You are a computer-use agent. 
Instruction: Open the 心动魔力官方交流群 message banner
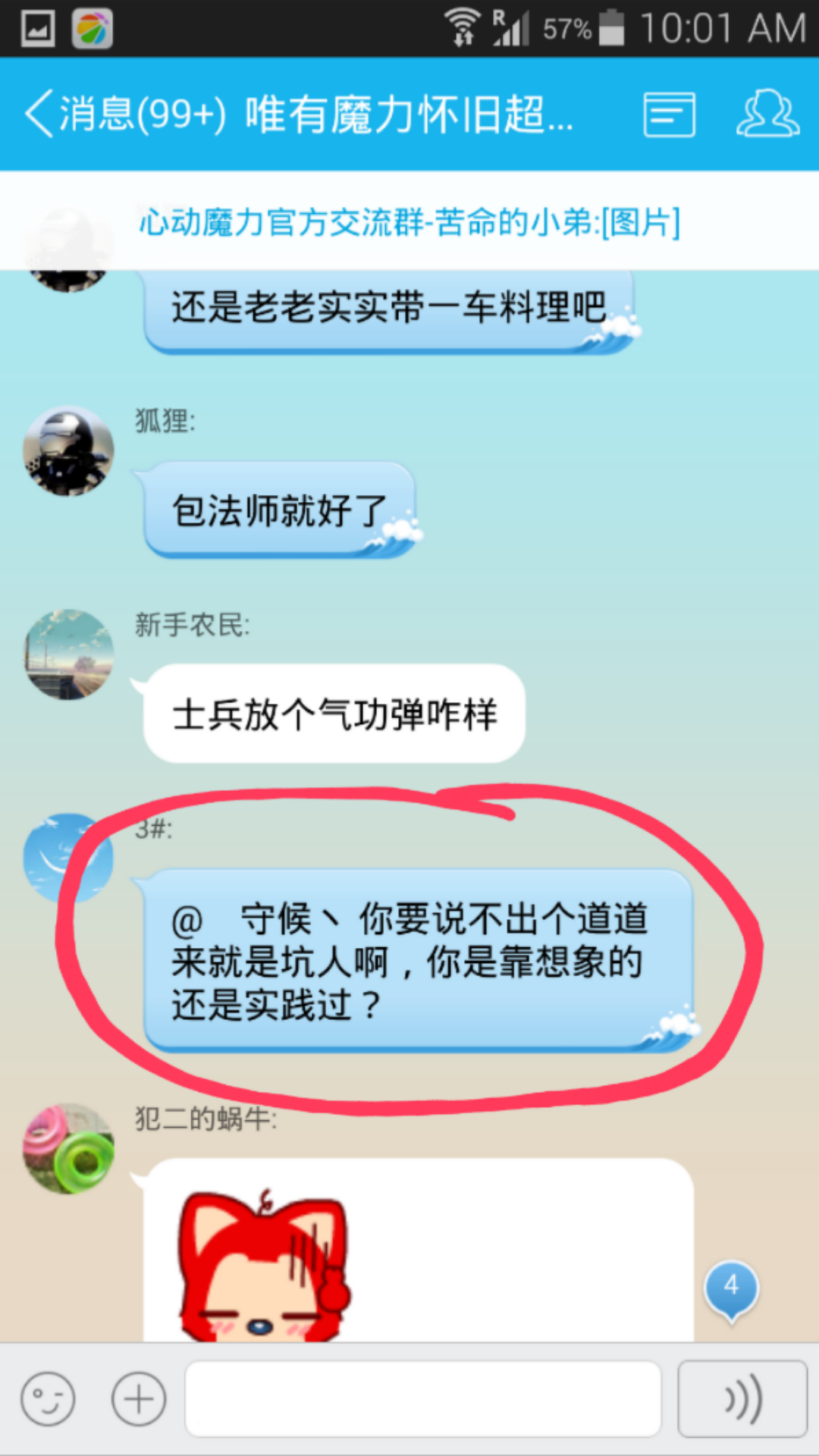pos(409,222)
